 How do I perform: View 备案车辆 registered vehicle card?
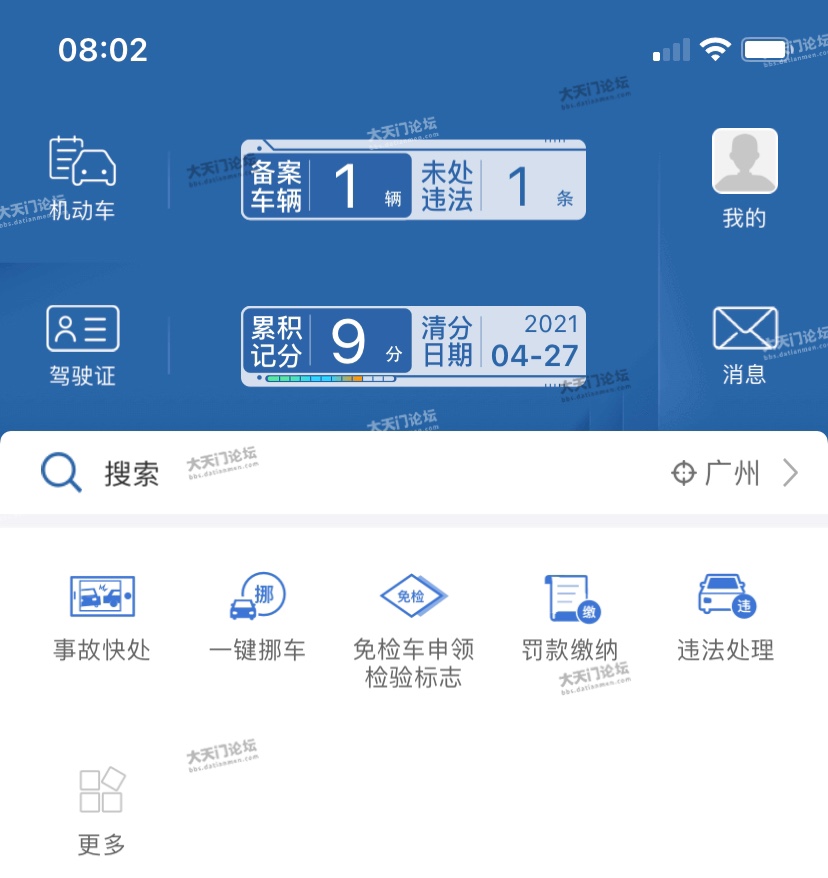point(328,186)
